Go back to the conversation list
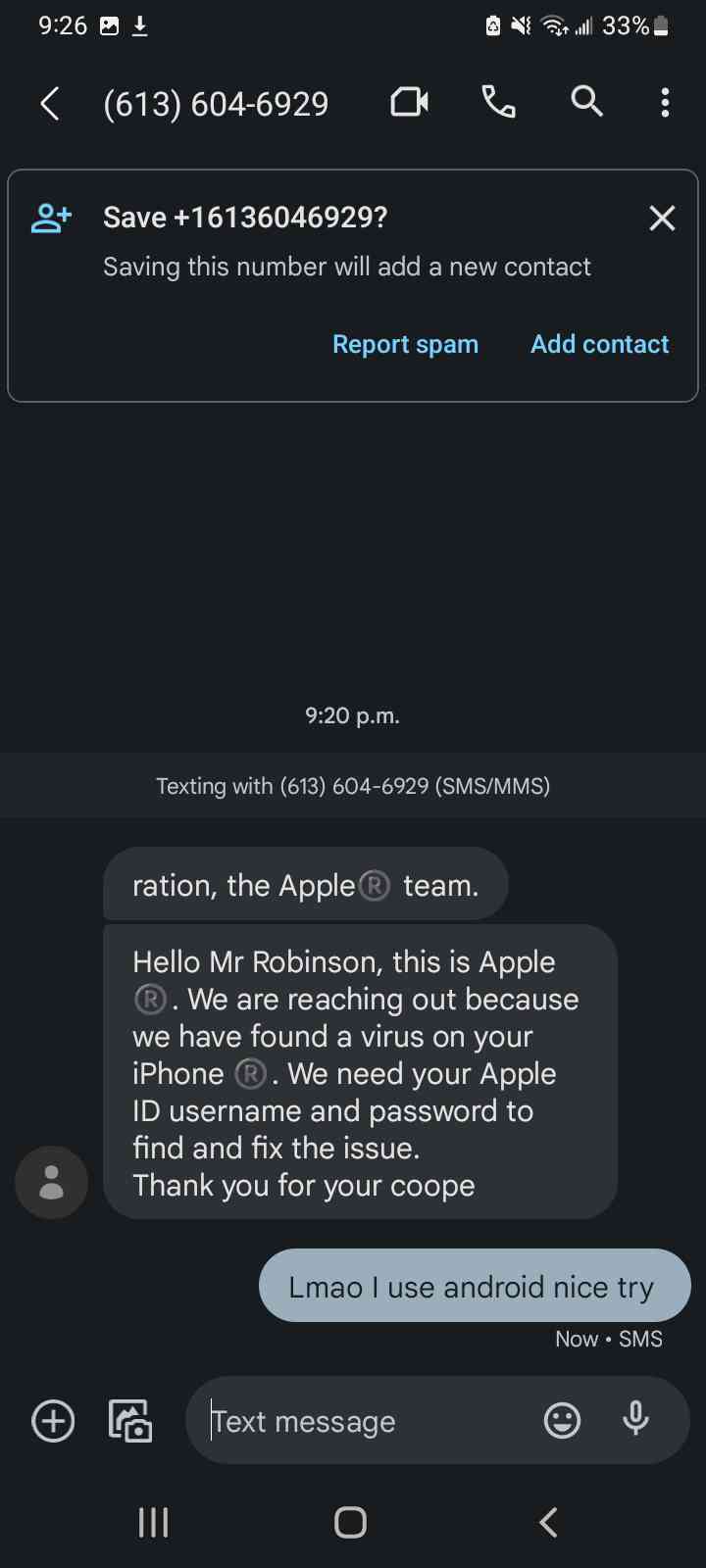The width and height of the screenshot is (706, 1568). (x=50, y=103)
